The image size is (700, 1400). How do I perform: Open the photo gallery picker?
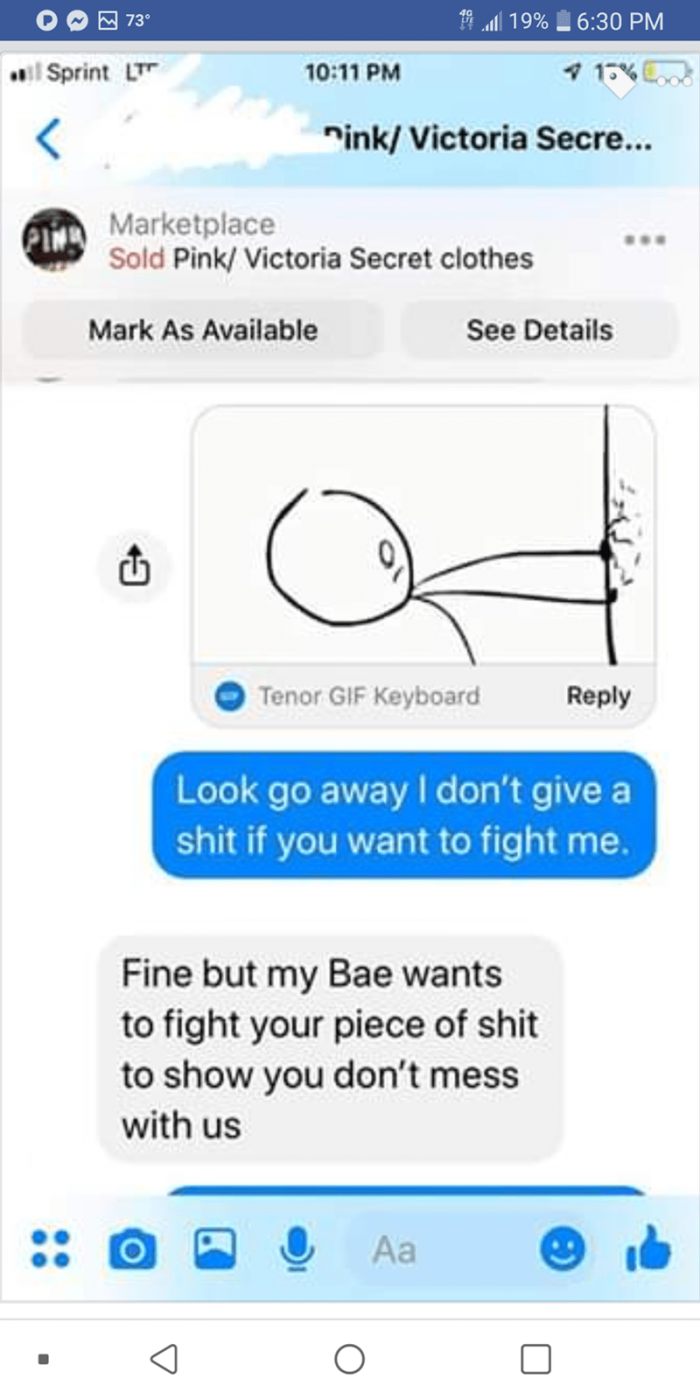pos(214,1249)
